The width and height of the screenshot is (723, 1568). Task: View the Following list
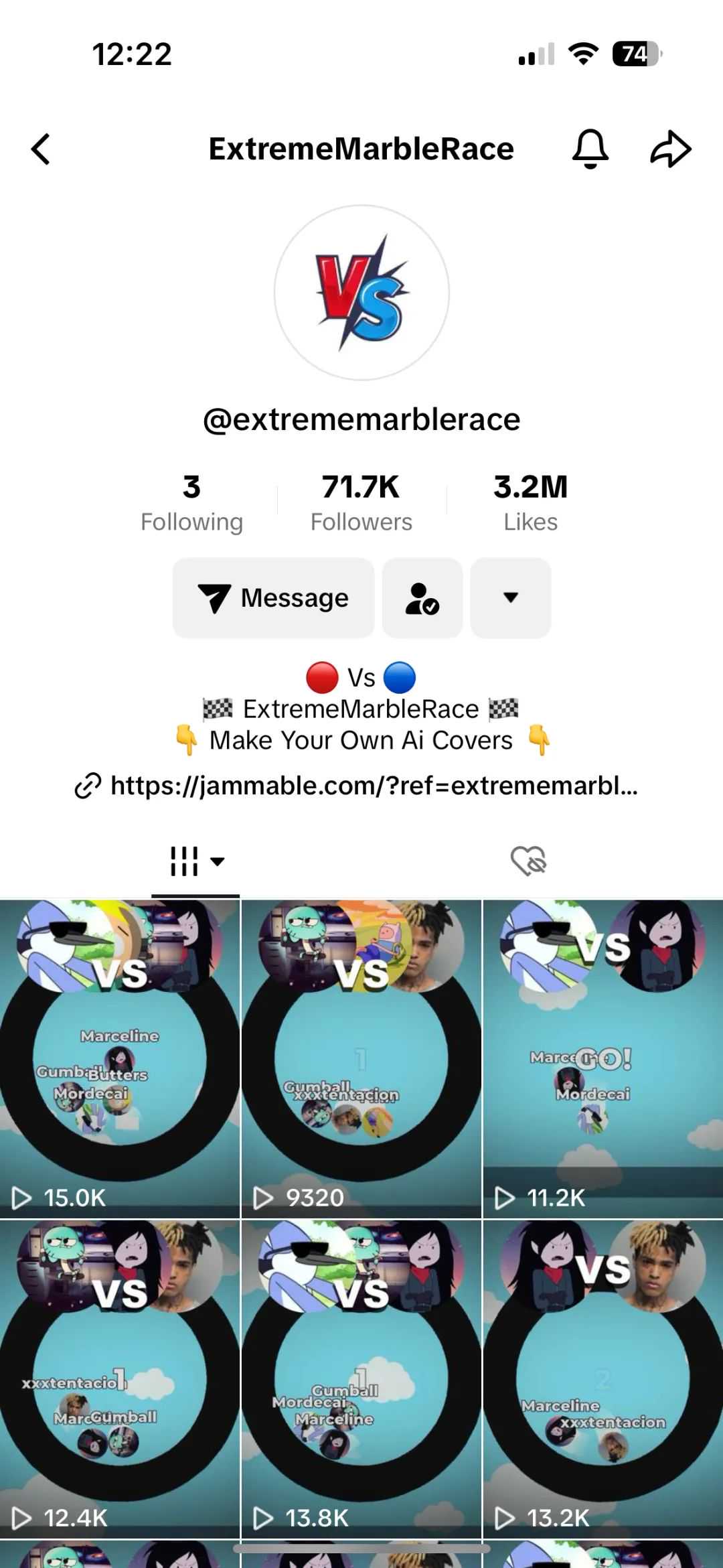pos(191,503)
